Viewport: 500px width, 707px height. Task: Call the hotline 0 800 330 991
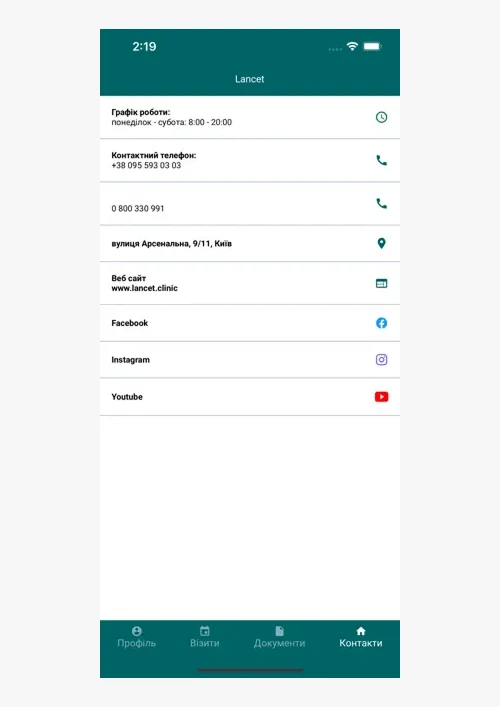250,204
